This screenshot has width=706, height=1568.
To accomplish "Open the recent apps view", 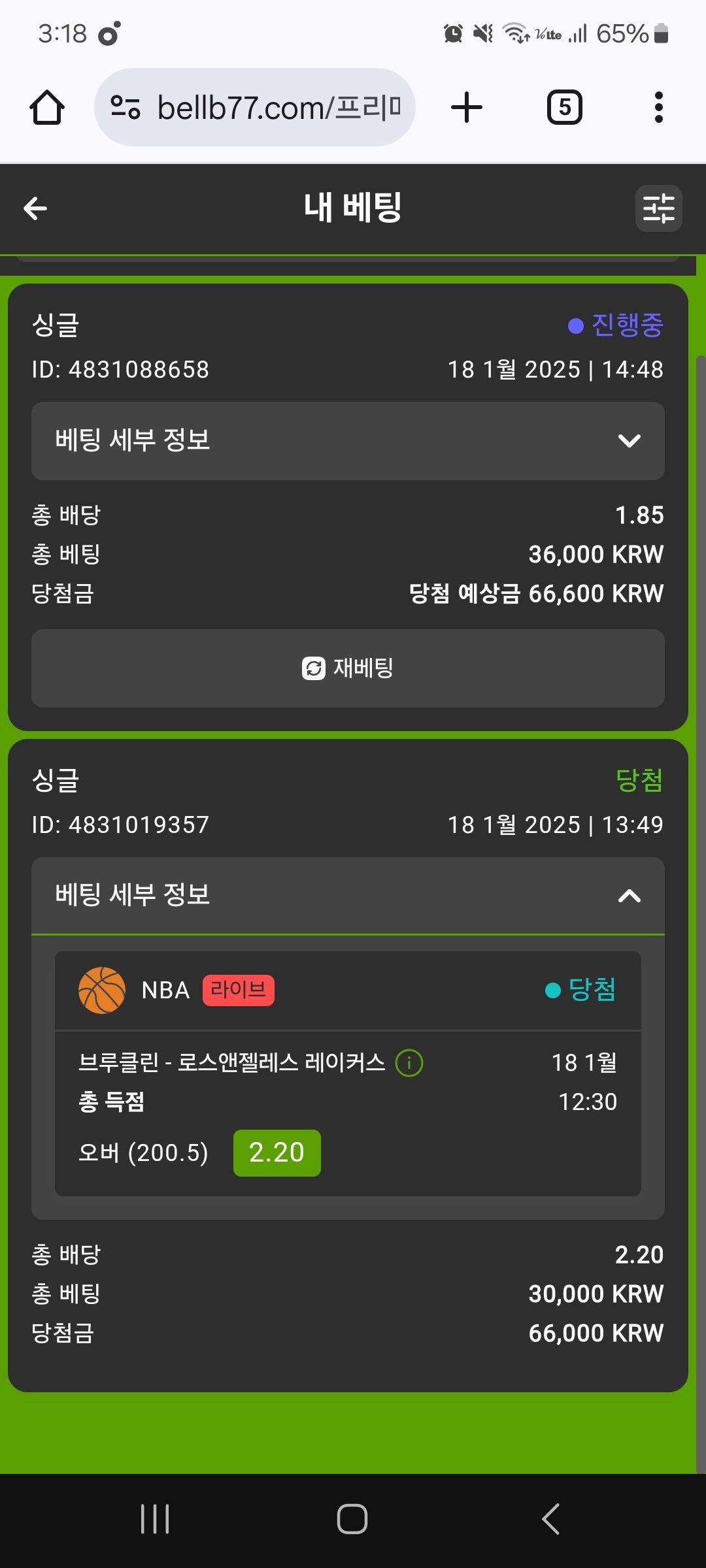I will 155,1519.
